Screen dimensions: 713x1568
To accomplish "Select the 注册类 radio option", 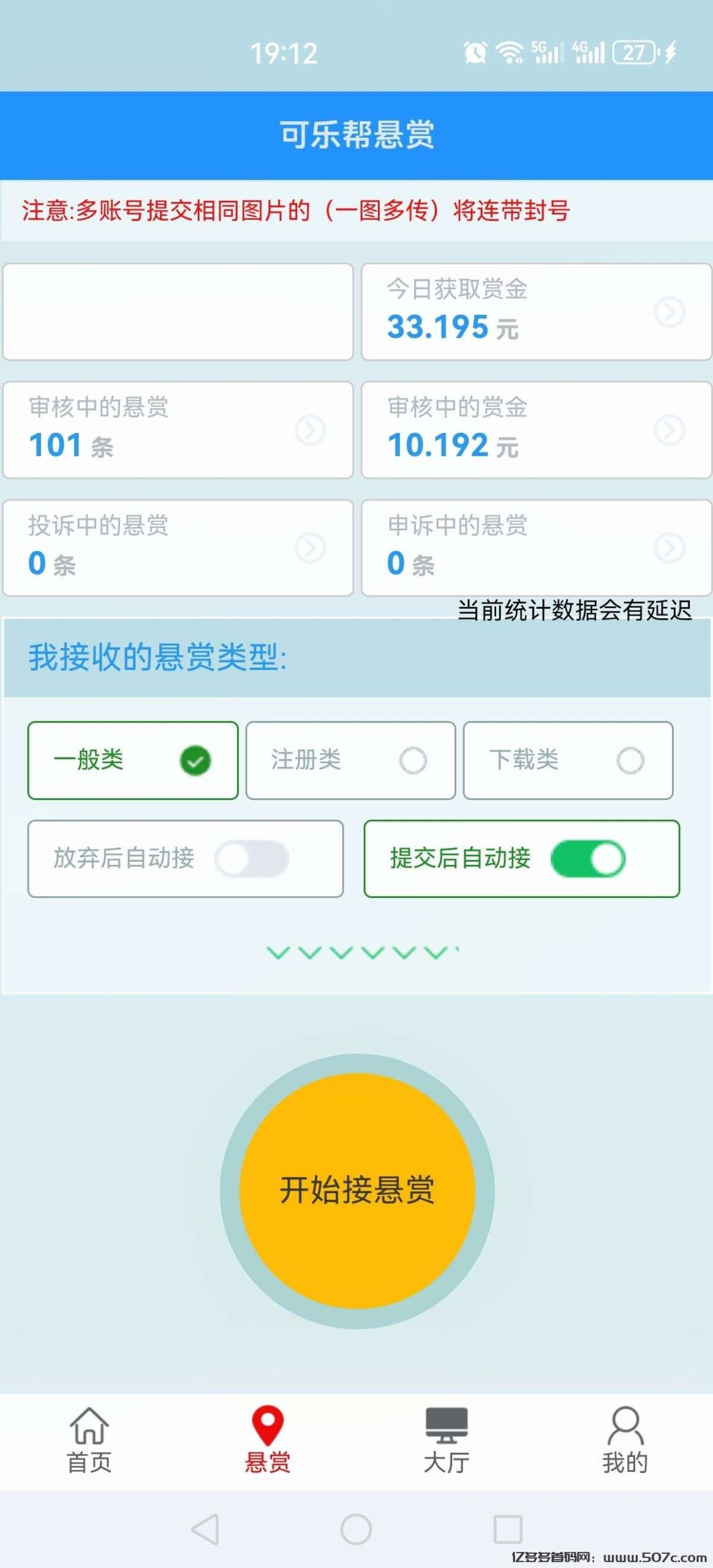I will point(414,760).
